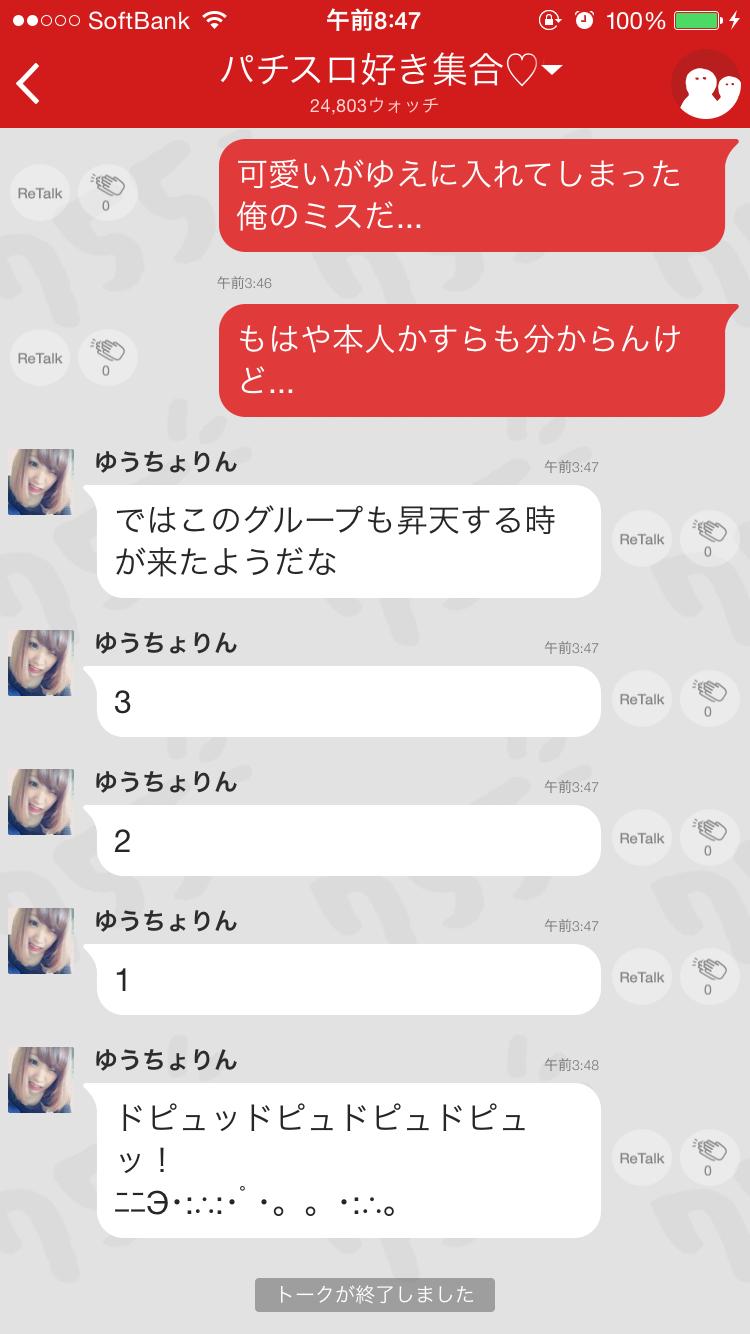Viewport: 750px width, 1334px height.
Task: Tap the clap icon beside the "3" countdown message
Action: pos(709,698)
